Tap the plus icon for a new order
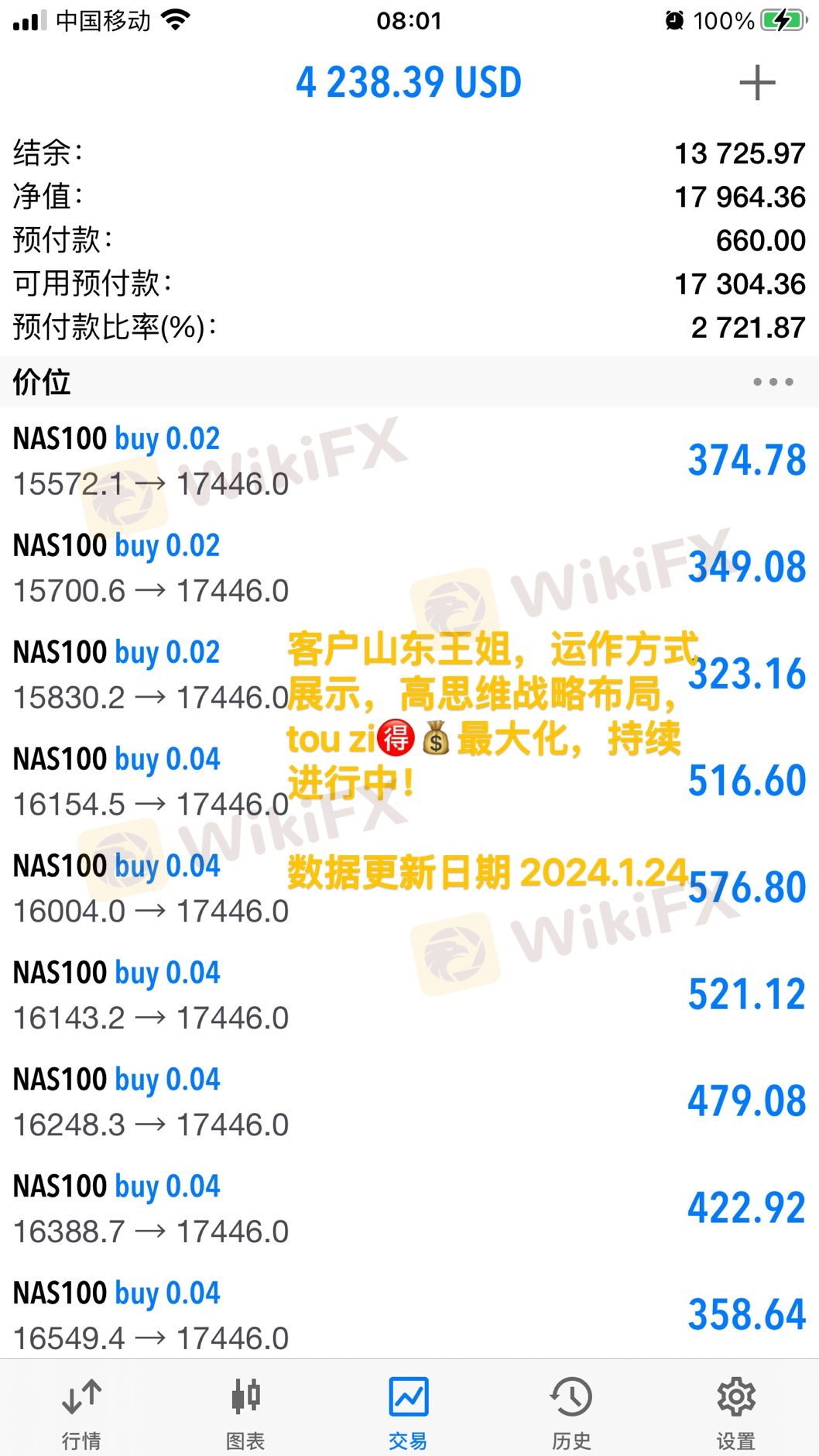 coord(756,83)
